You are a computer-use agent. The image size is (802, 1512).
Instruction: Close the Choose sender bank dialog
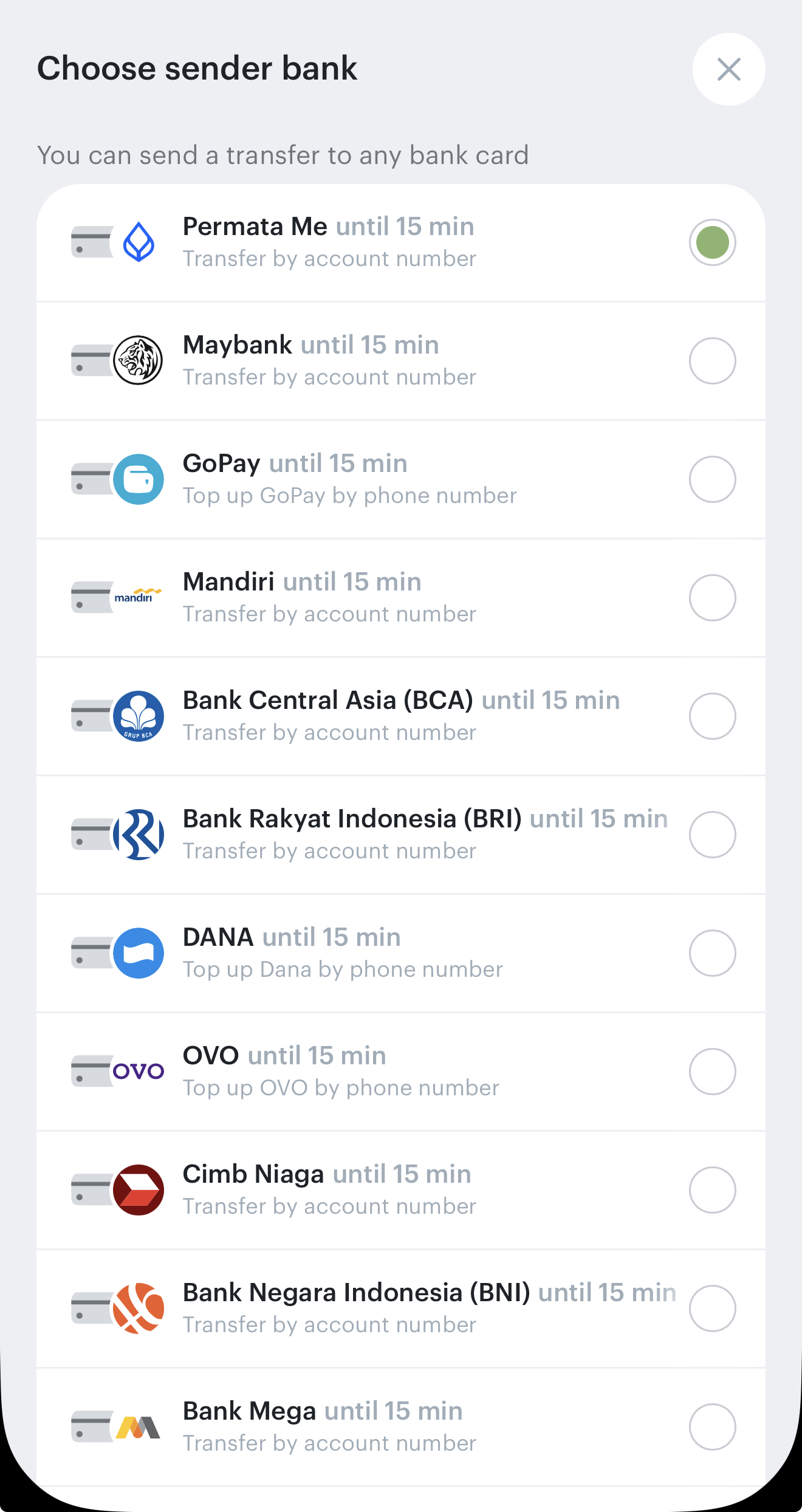[x=728, y=69]
